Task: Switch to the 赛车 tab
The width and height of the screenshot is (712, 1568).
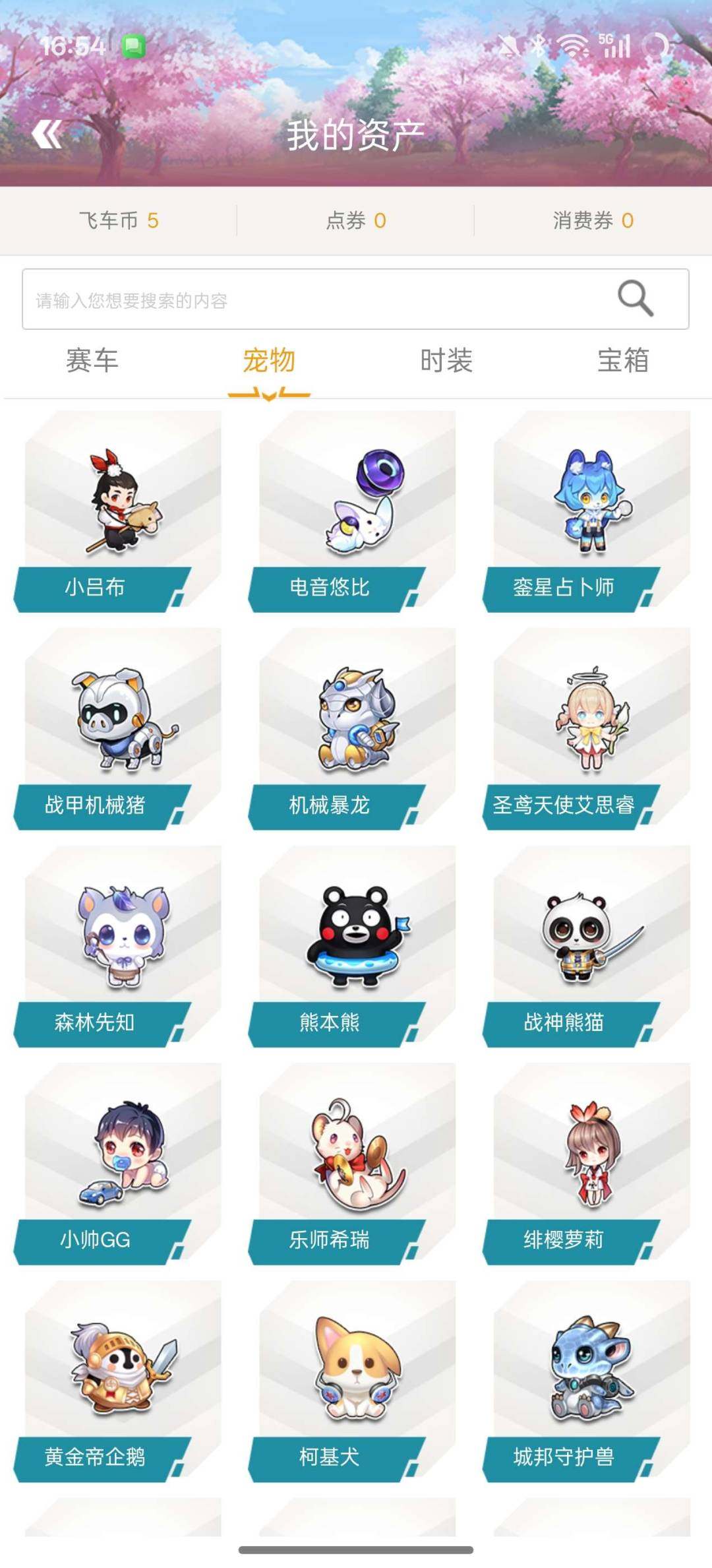Action: (x=92, y=361)
